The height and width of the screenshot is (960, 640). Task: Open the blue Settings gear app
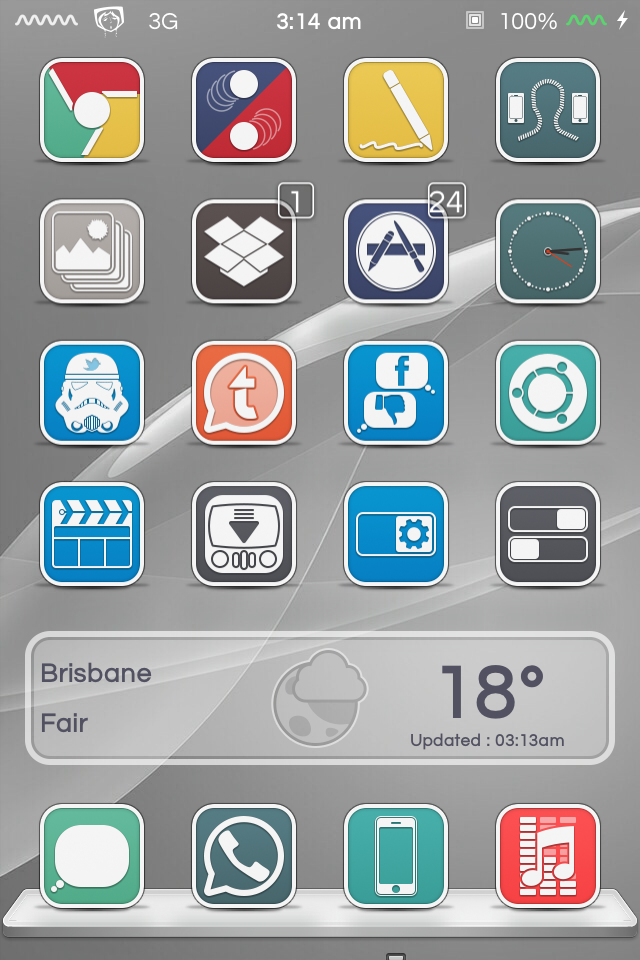click(x=396, y=535)
